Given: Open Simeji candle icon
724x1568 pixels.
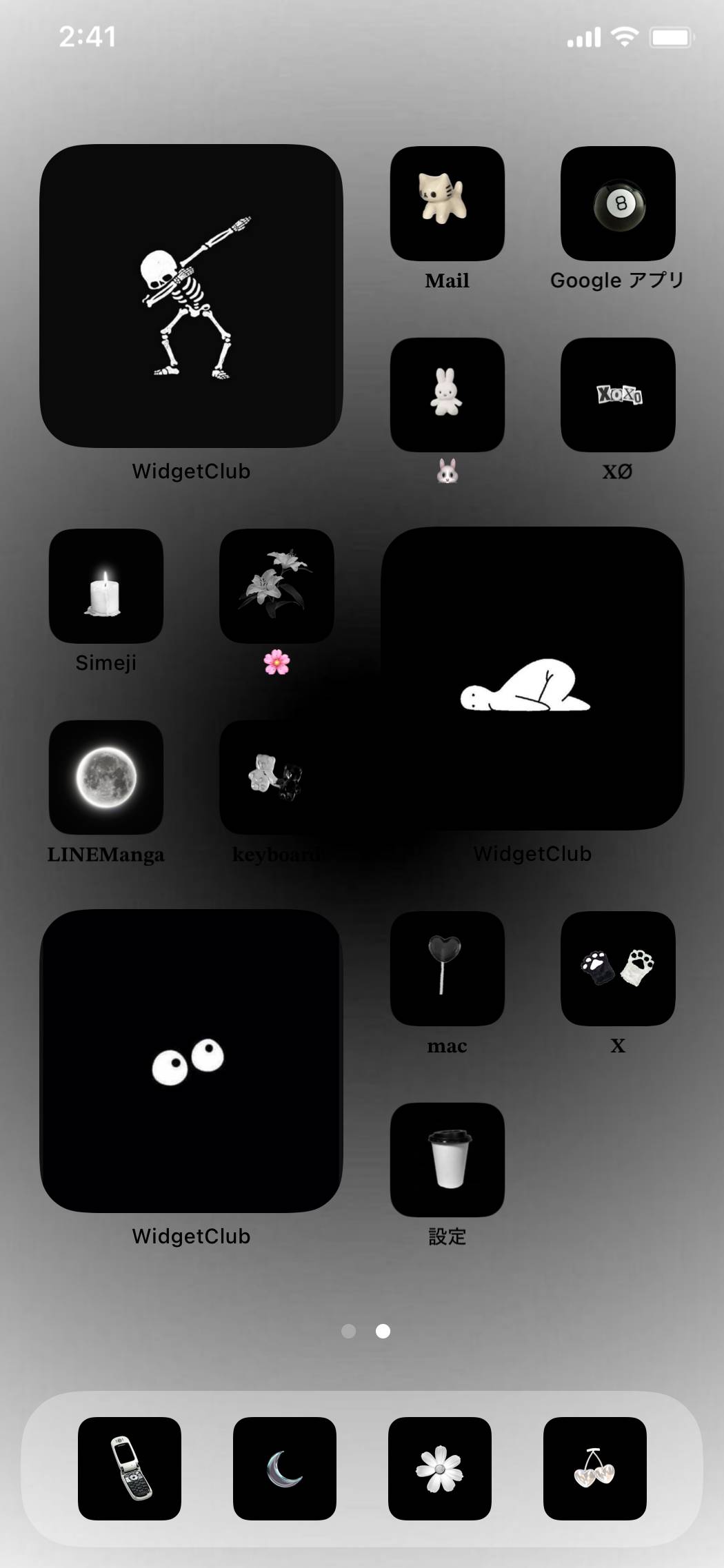Looking at the screenshot, I should (x=106, y=587).
